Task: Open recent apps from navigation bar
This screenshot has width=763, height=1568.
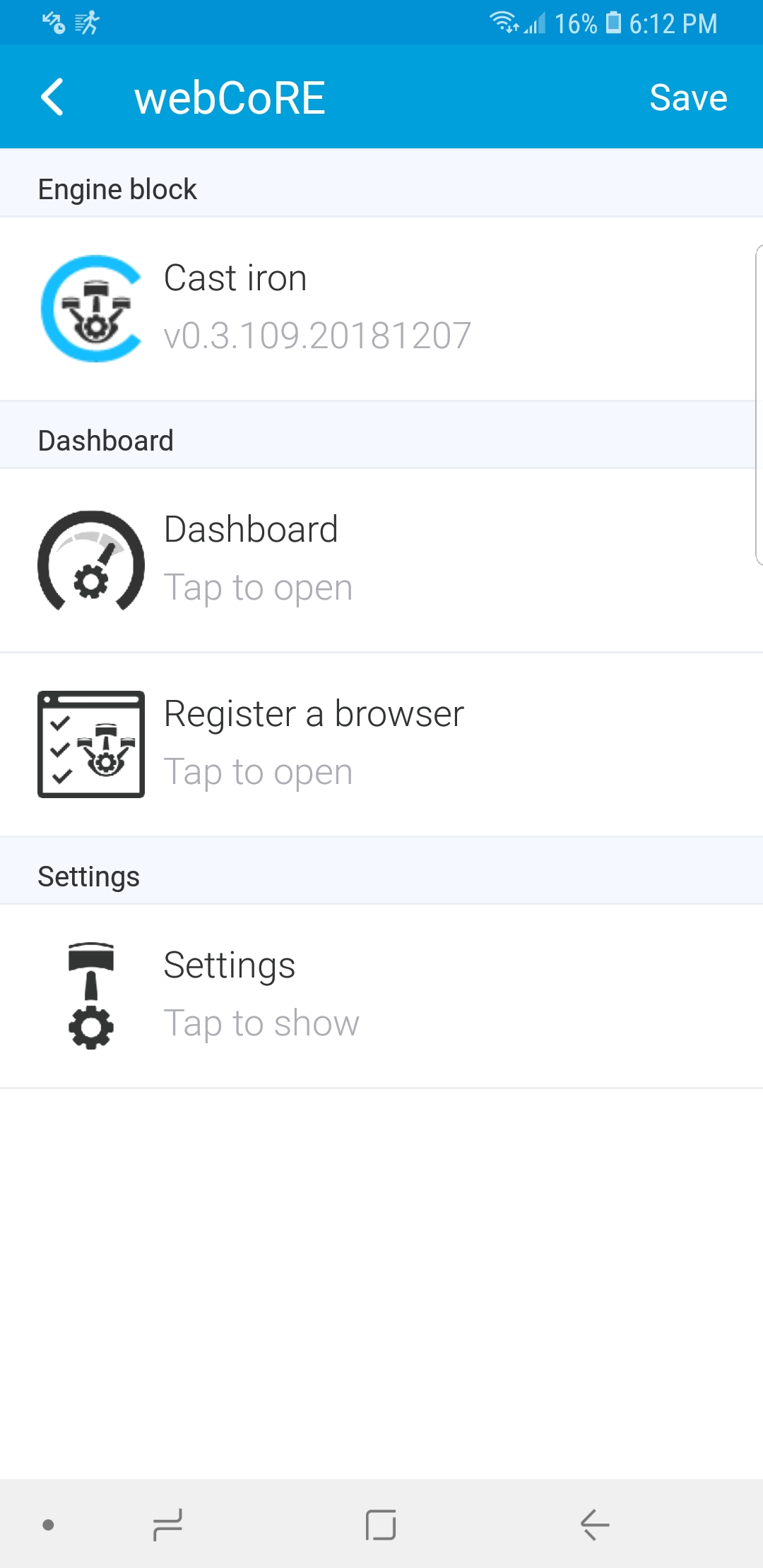Action: click(167, 1525)
